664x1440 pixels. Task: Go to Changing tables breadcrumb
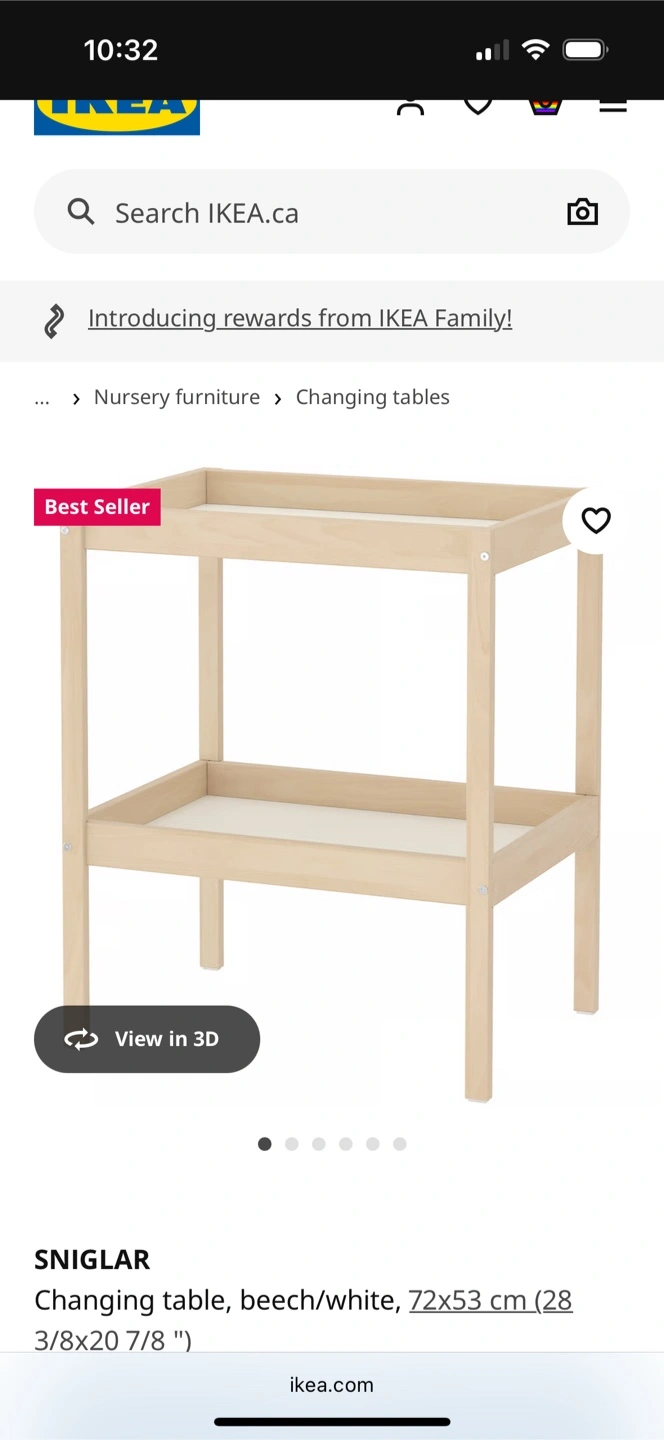coord(372,397)
